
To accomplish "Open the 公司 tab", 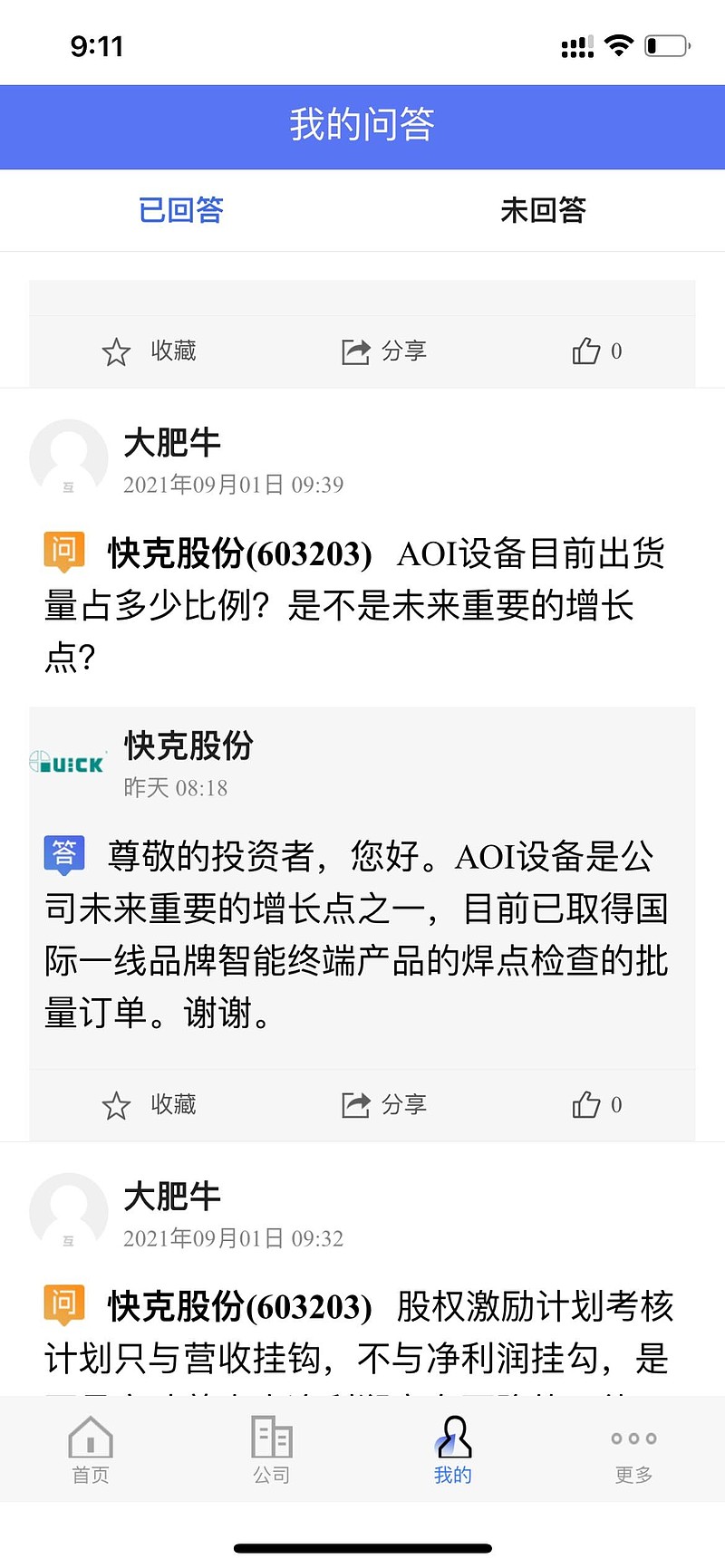I will [x=271, y=1450].
